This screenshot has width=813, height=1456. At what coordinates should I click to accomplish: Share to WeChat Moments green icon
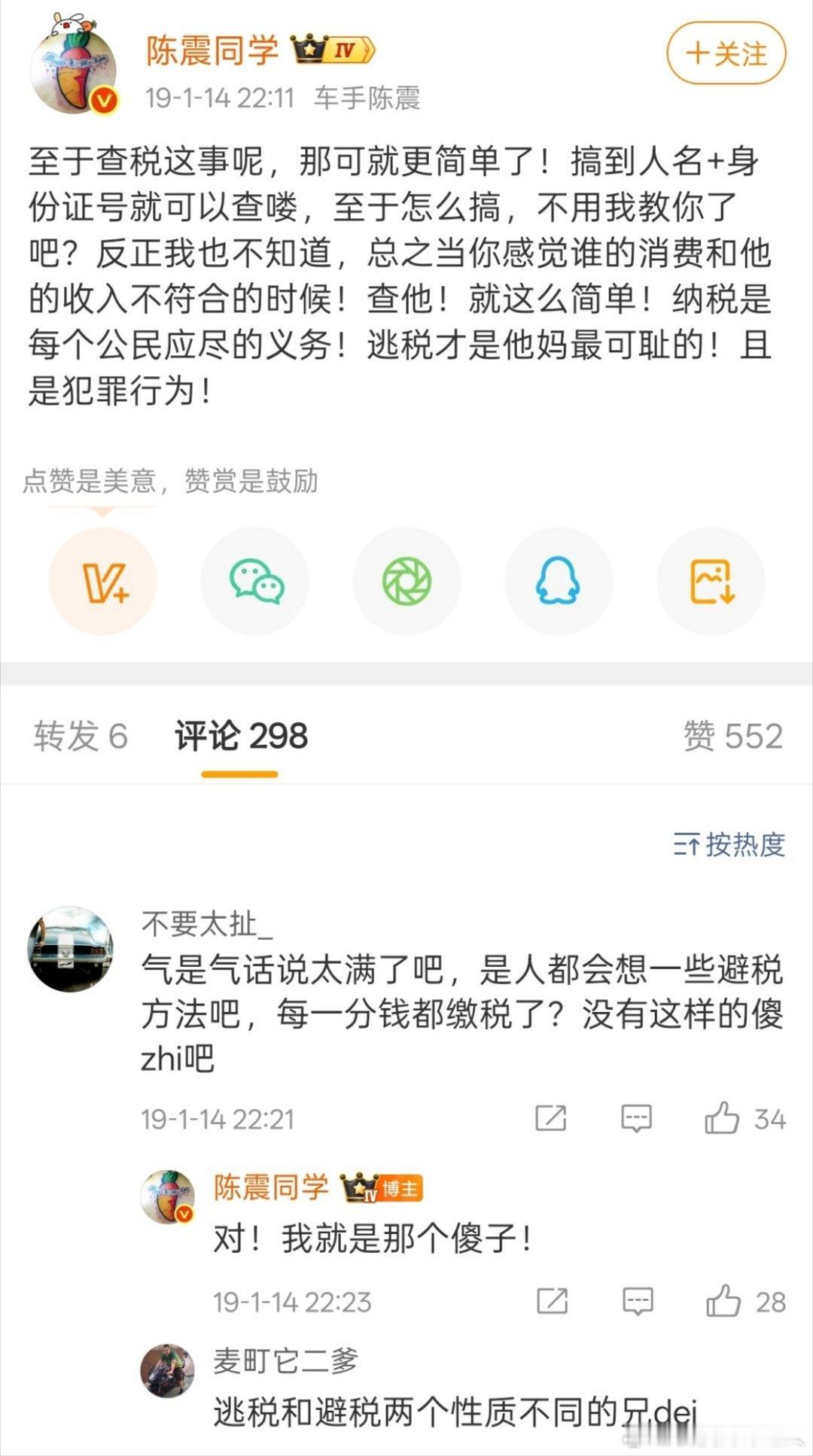[x=406, y=581]
